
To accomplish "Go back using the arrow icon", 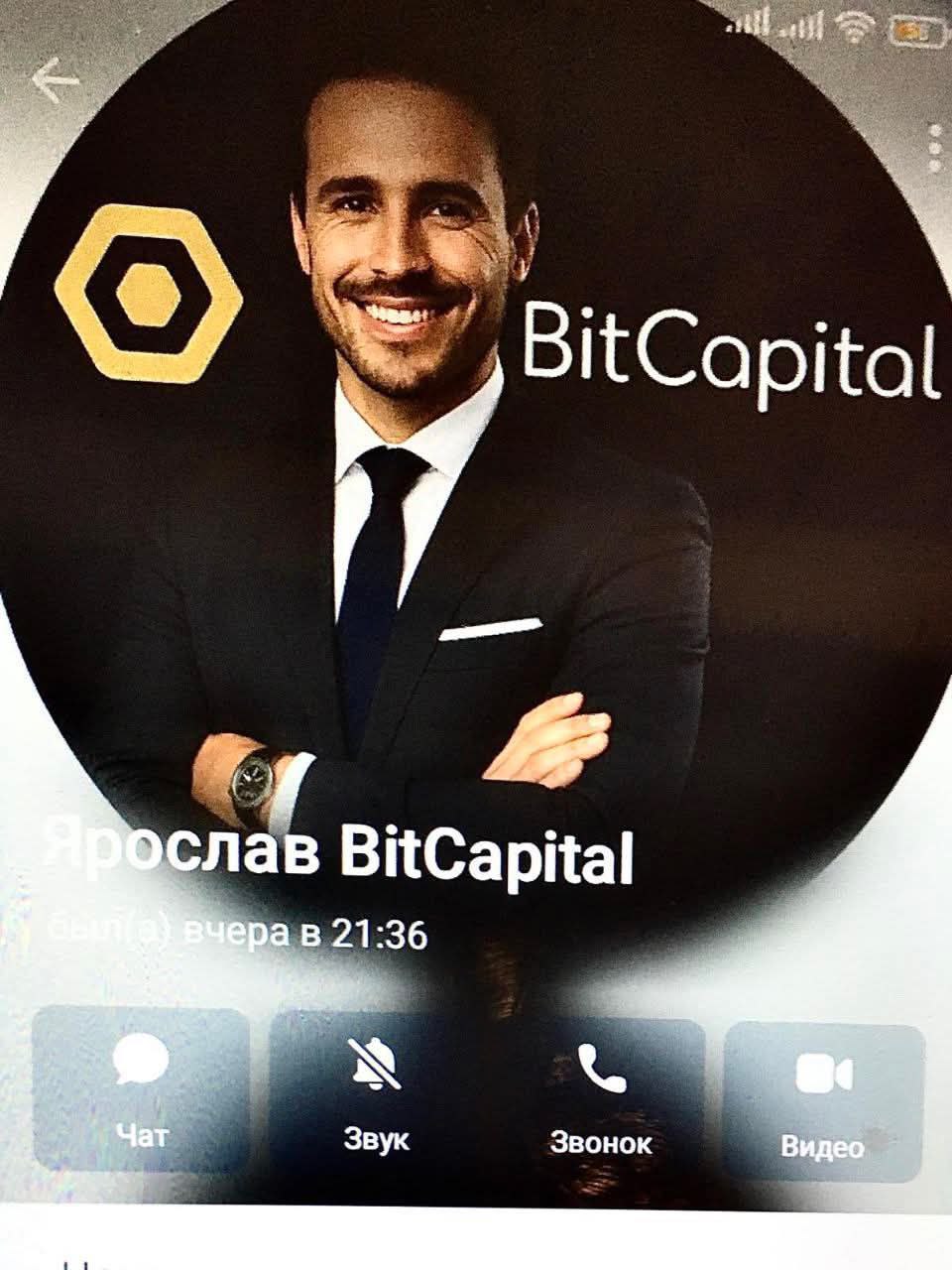I will tap(54, 80).
